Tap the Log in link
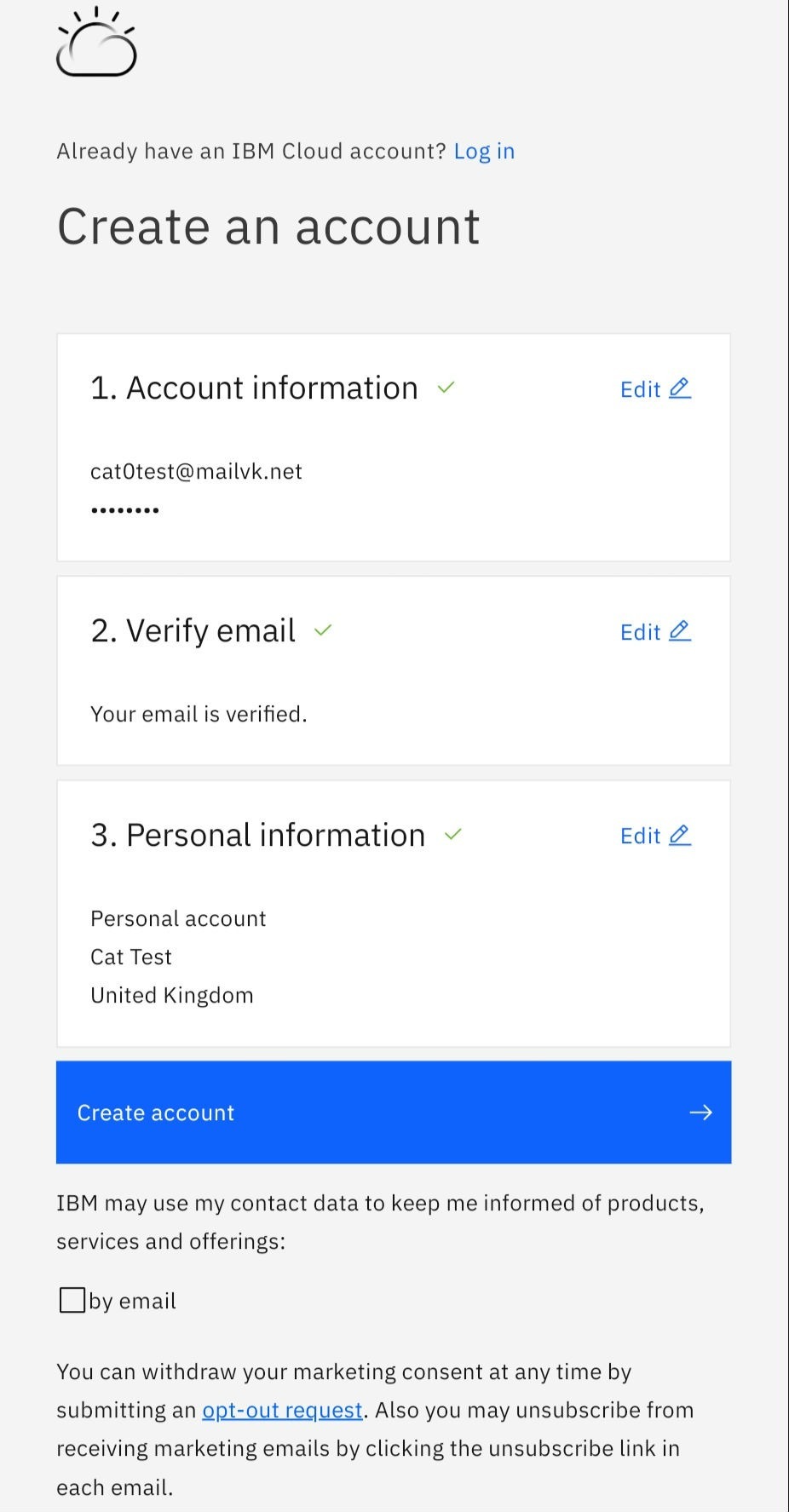The width and height of the screenshot is (789, 1512). tap(483, 152)
